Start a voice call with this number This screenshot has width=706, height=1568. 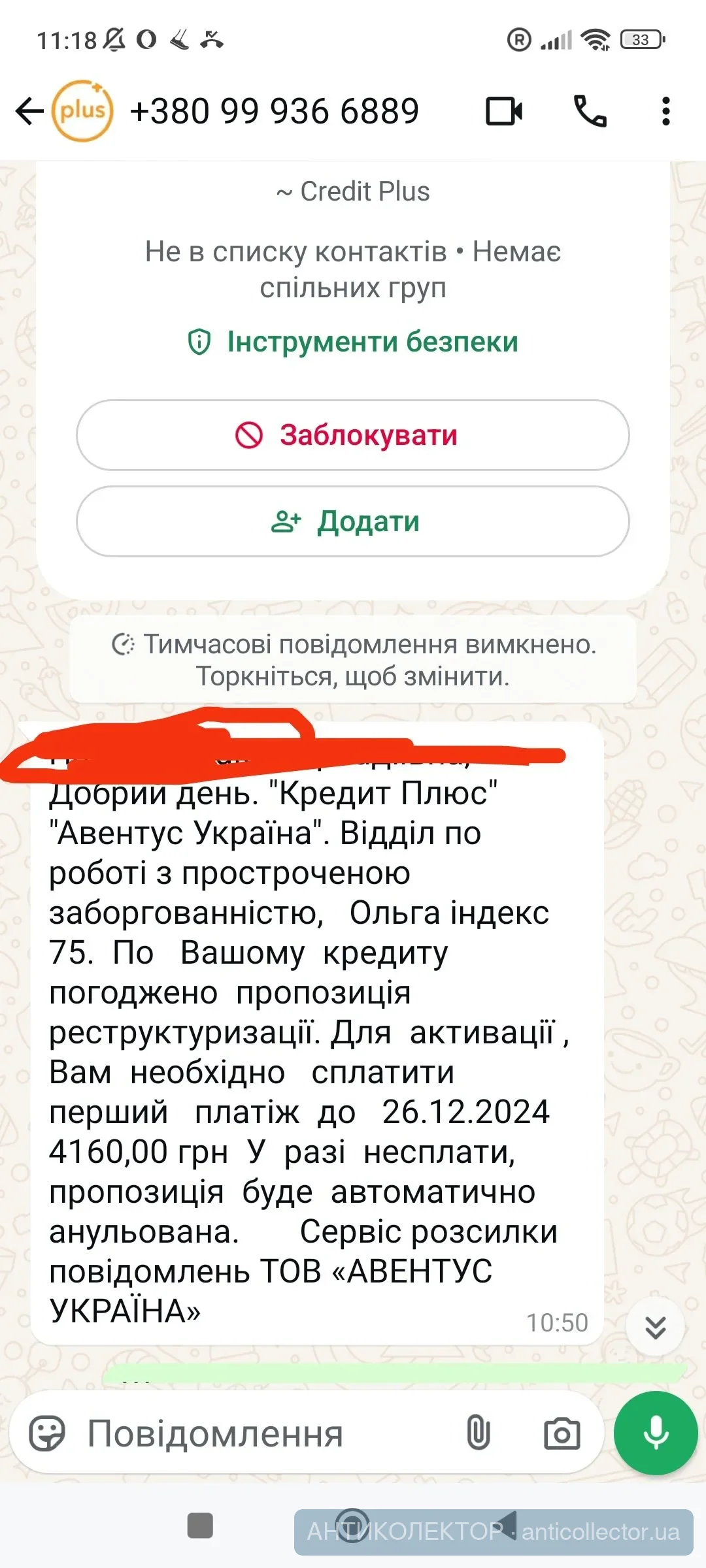(590, 111)
